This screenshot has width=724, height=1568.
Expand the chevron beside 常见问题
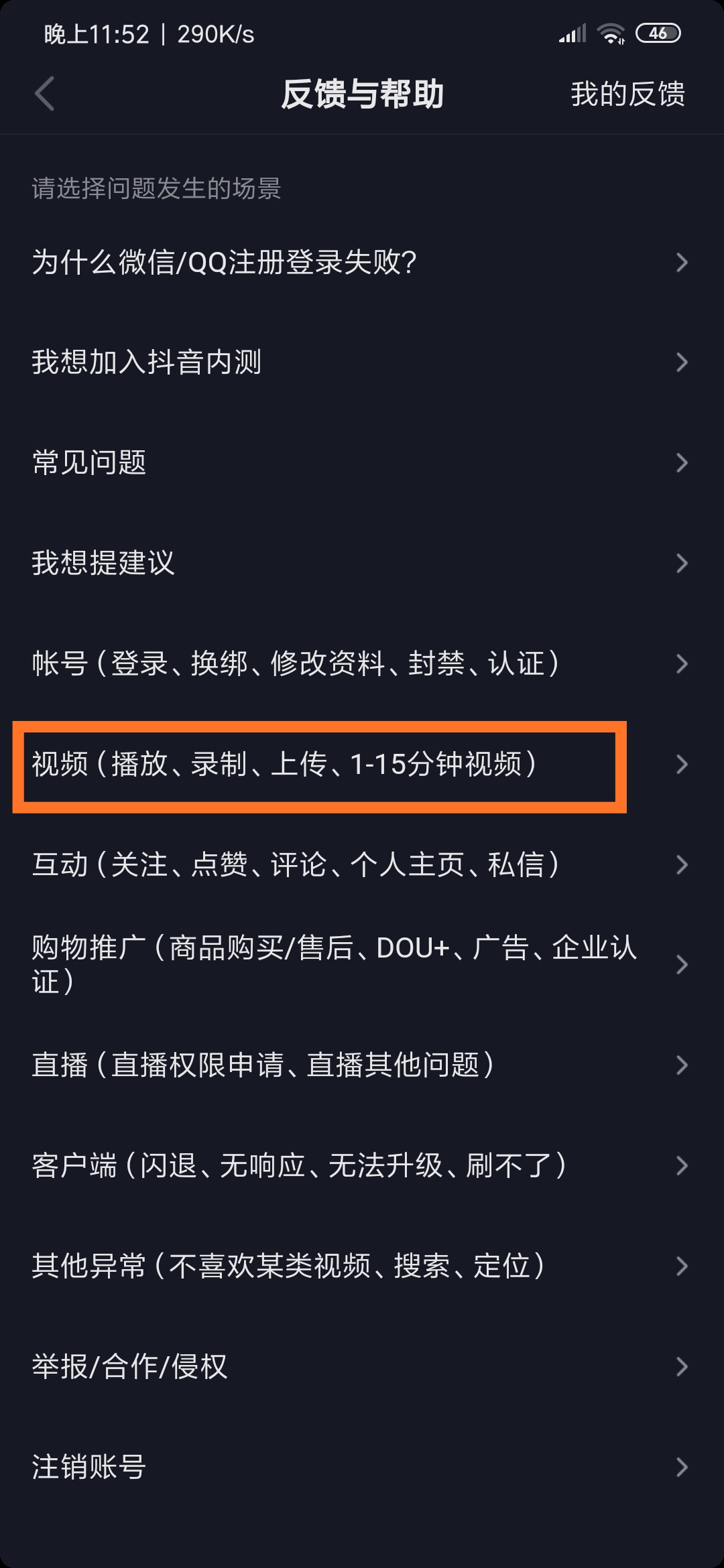[x=682, y=462]
